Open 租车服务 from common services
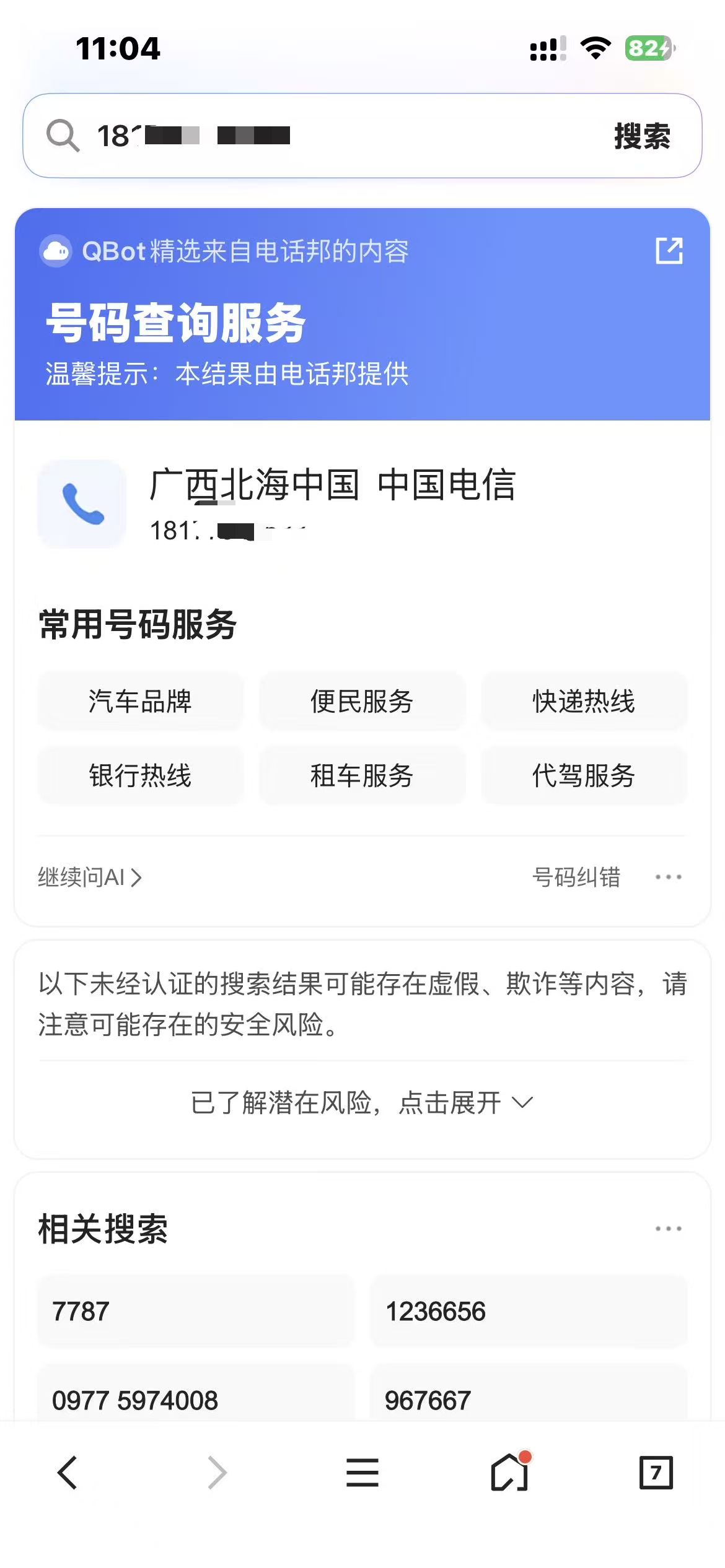 [362, 775]
